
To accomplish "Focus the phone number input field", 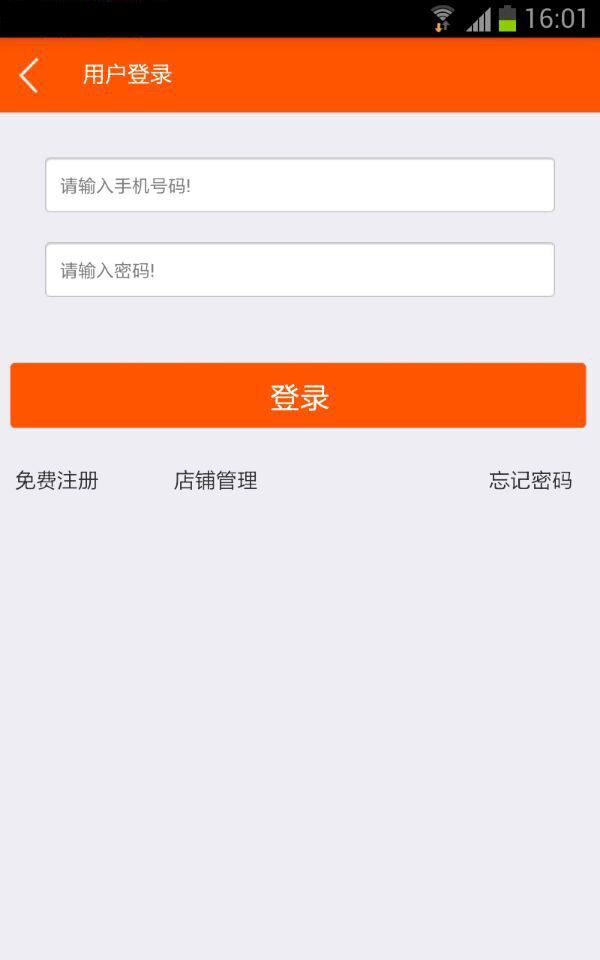I will click(x=300, y=185).
